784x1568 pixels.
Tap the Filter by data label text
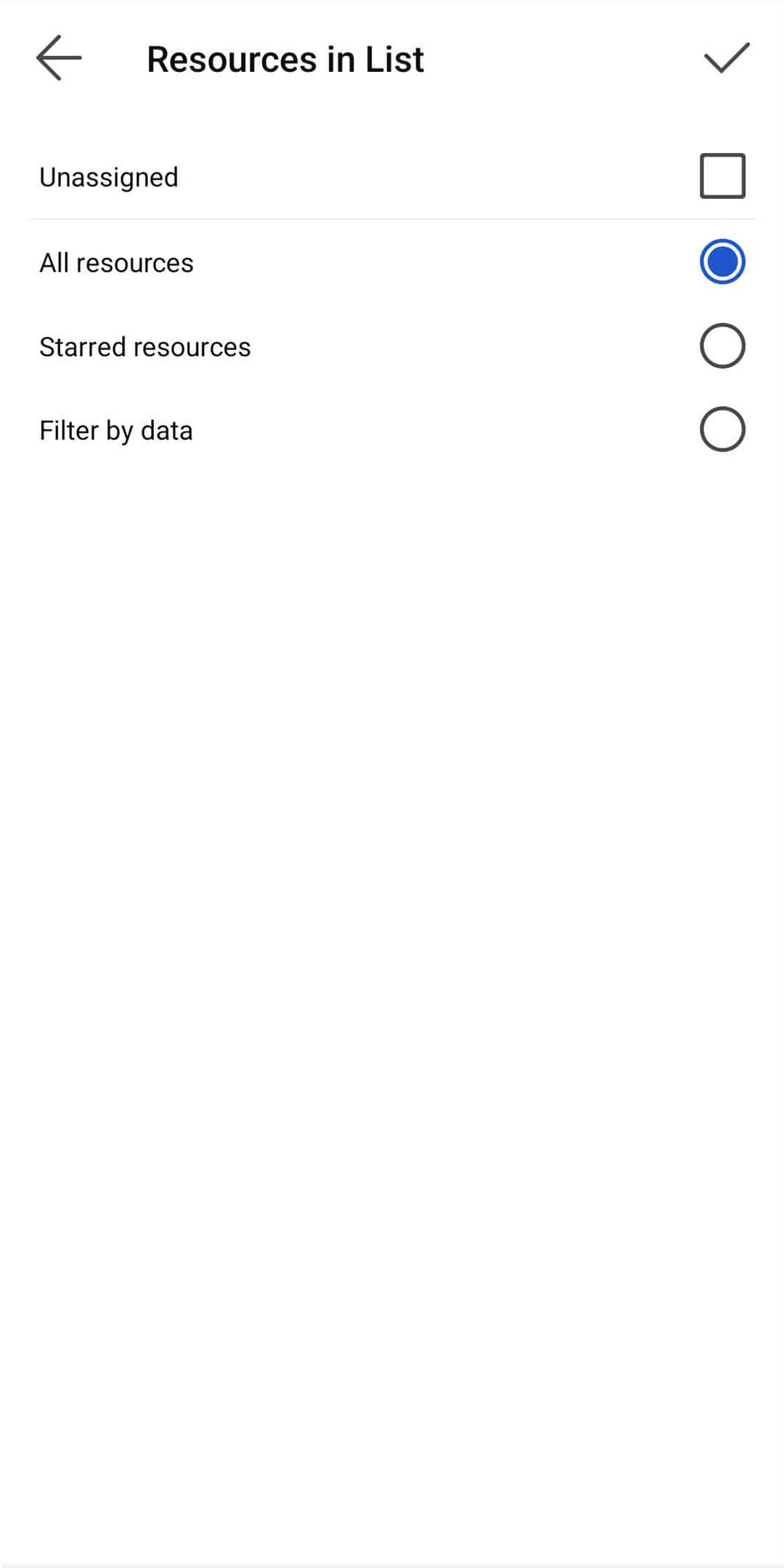[116, 429]
